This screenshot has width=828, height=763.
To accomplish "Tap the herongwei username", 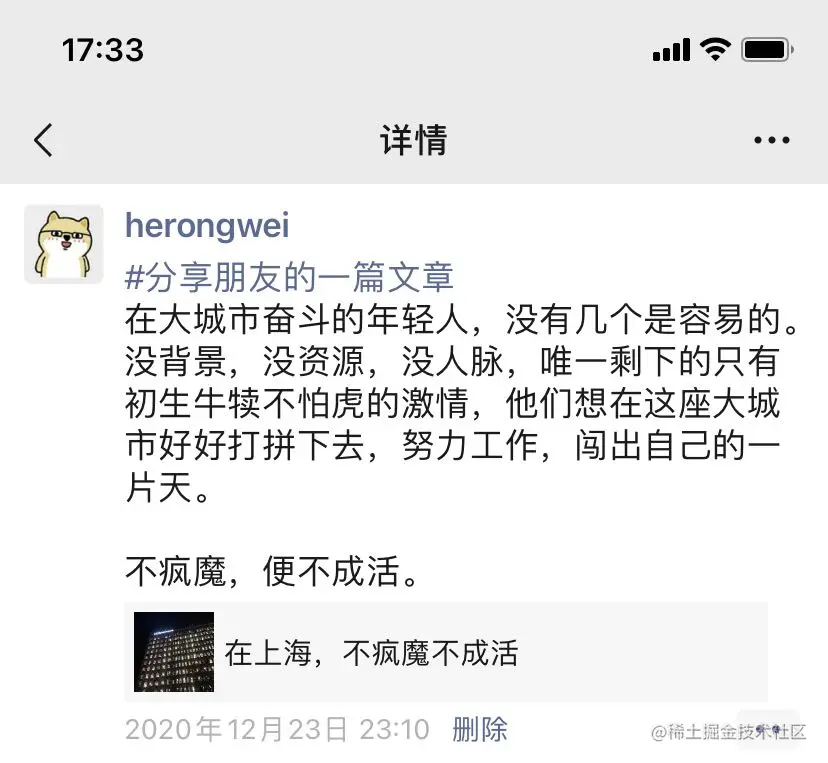I will pyautogui.click(x=207, y=226).
